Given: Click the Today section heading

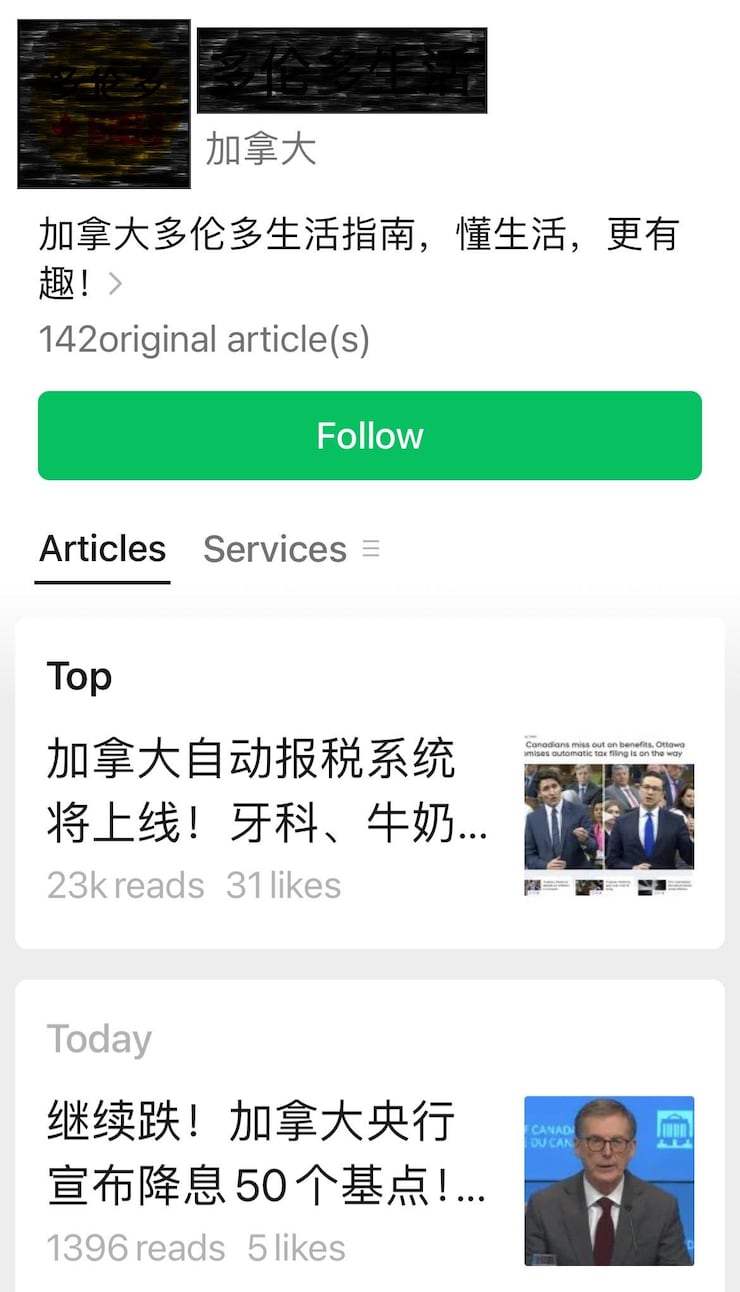Looking at the screenshot, I should point(99,1039).
